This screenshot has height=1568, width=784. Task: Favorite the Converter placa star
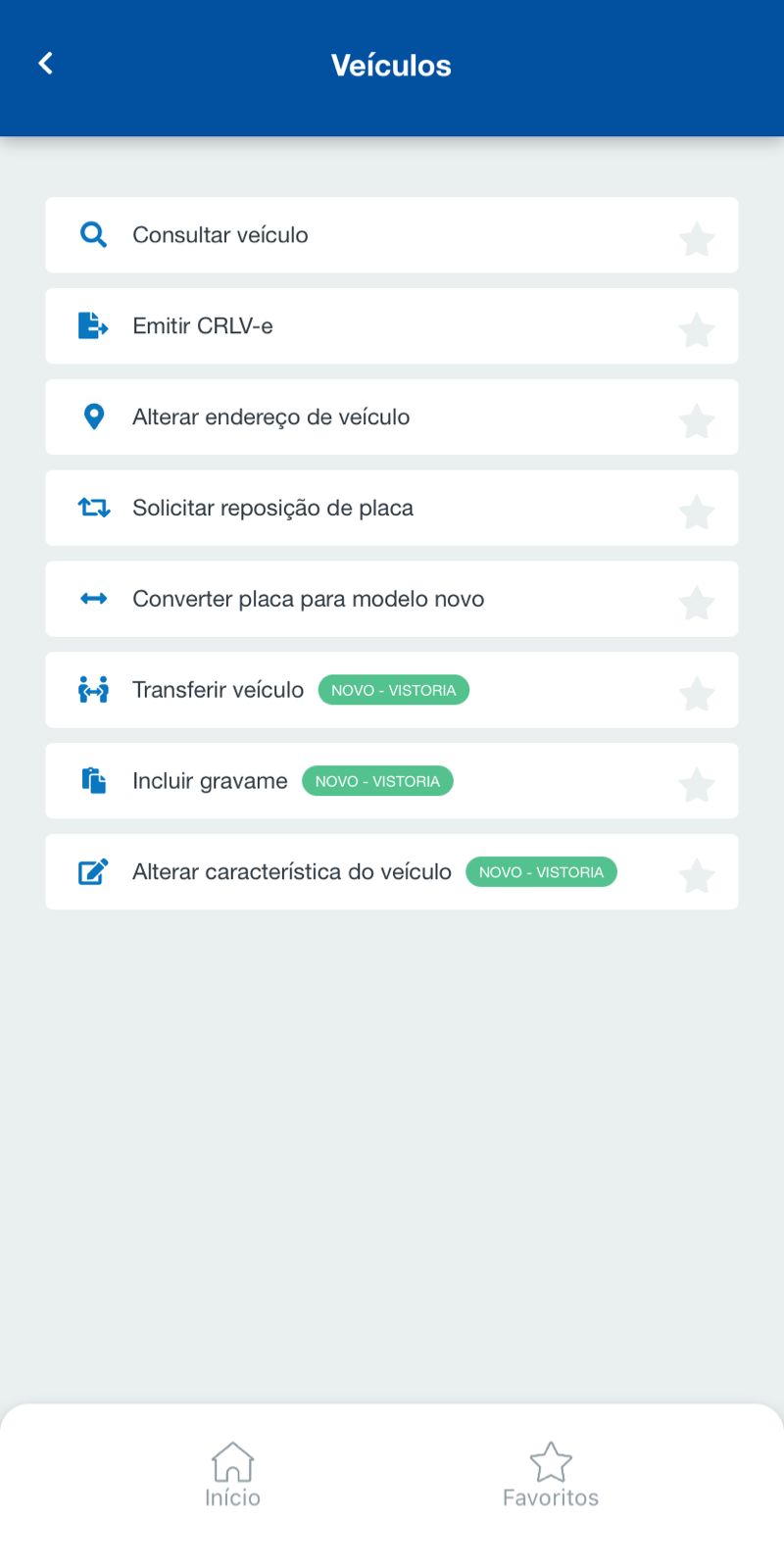coord(697,603)
